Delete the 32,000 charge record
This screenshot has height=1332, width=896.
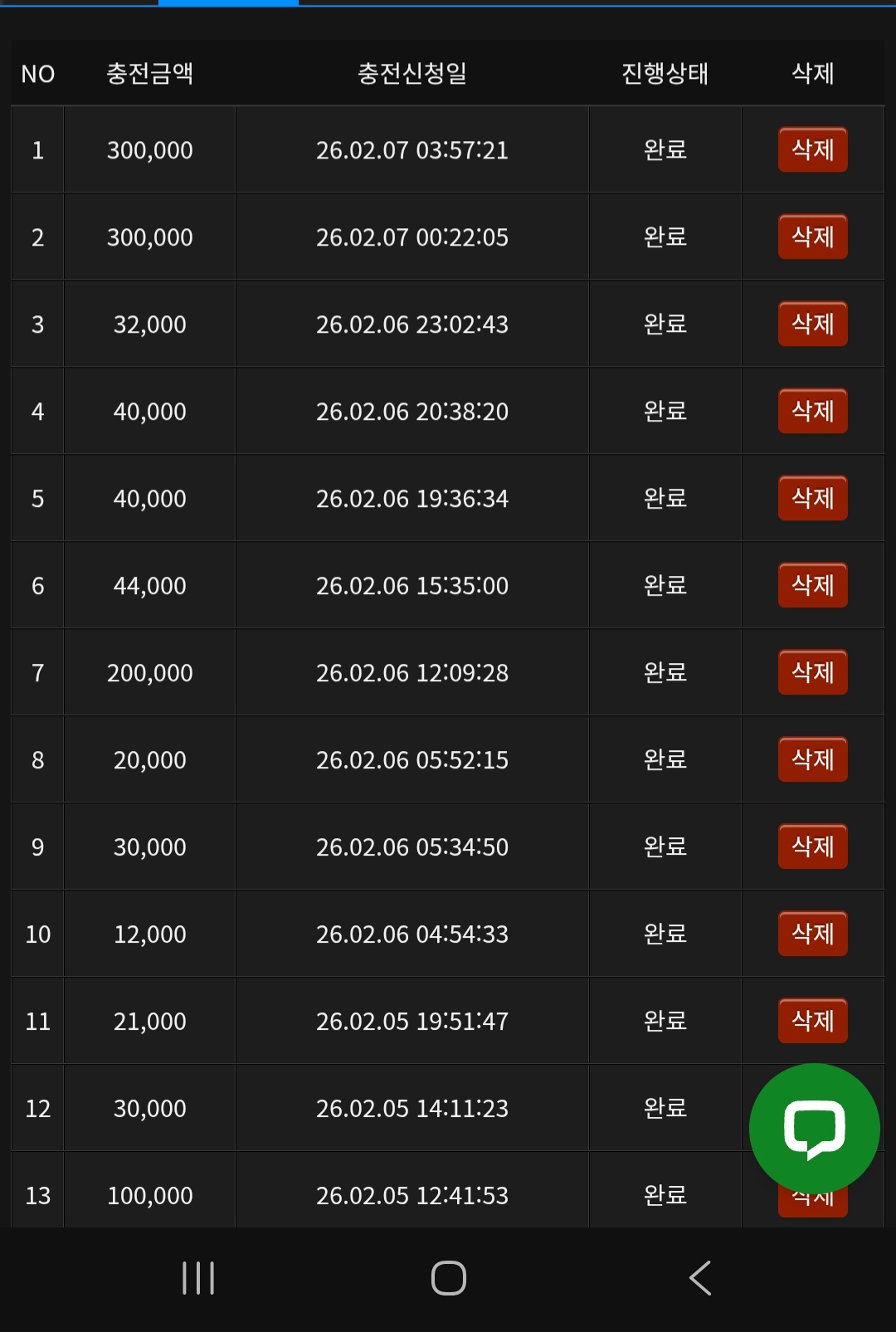812,324
